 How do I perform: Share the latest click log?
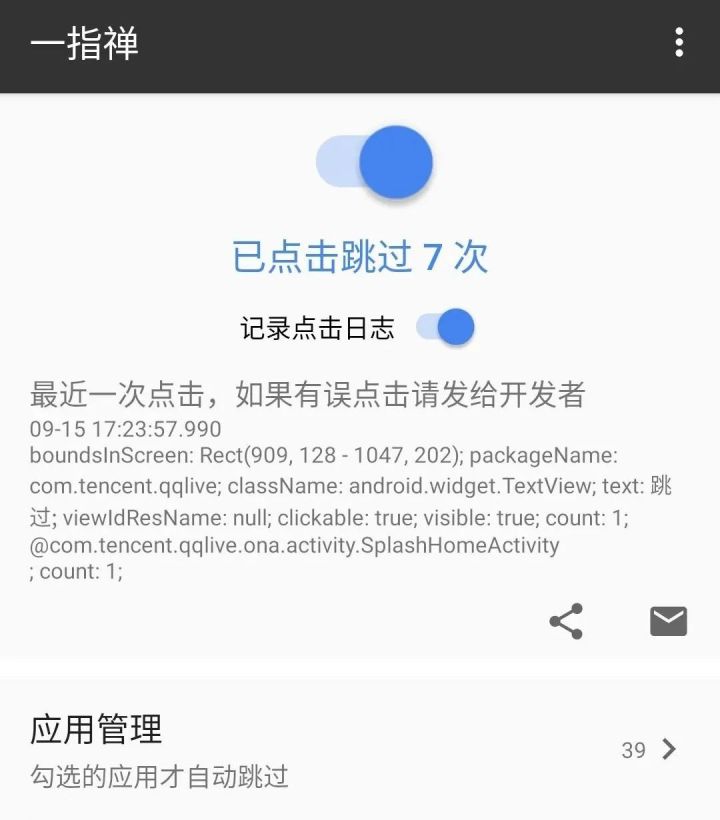click(566, 621)
